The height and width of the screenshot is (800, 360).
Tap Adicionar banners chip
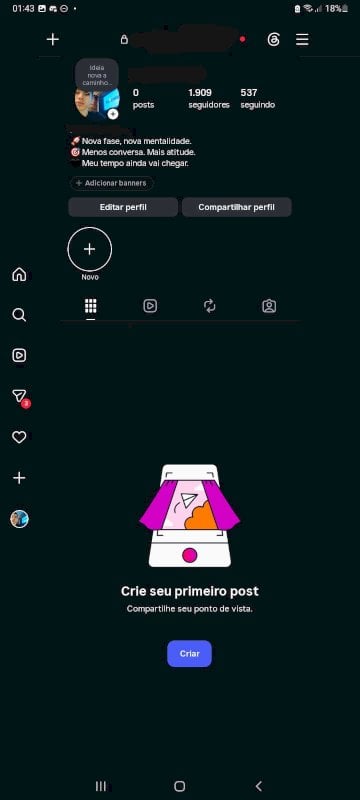tap(112, 183)
